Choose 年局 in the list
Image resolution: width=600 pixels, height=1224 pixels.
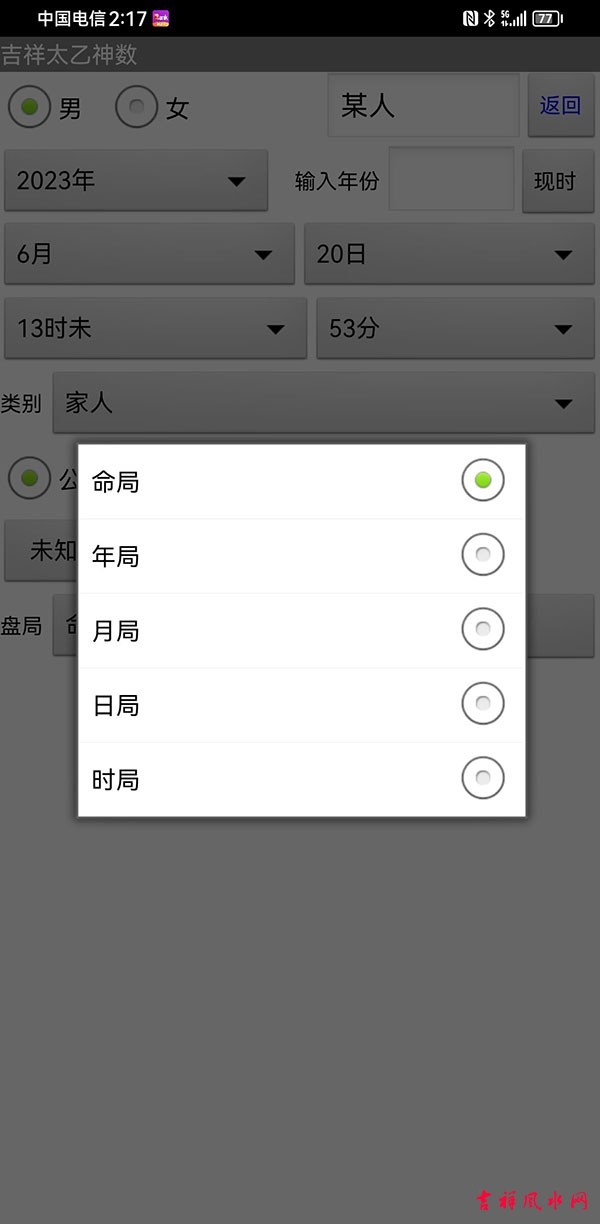tap(302, 556)
